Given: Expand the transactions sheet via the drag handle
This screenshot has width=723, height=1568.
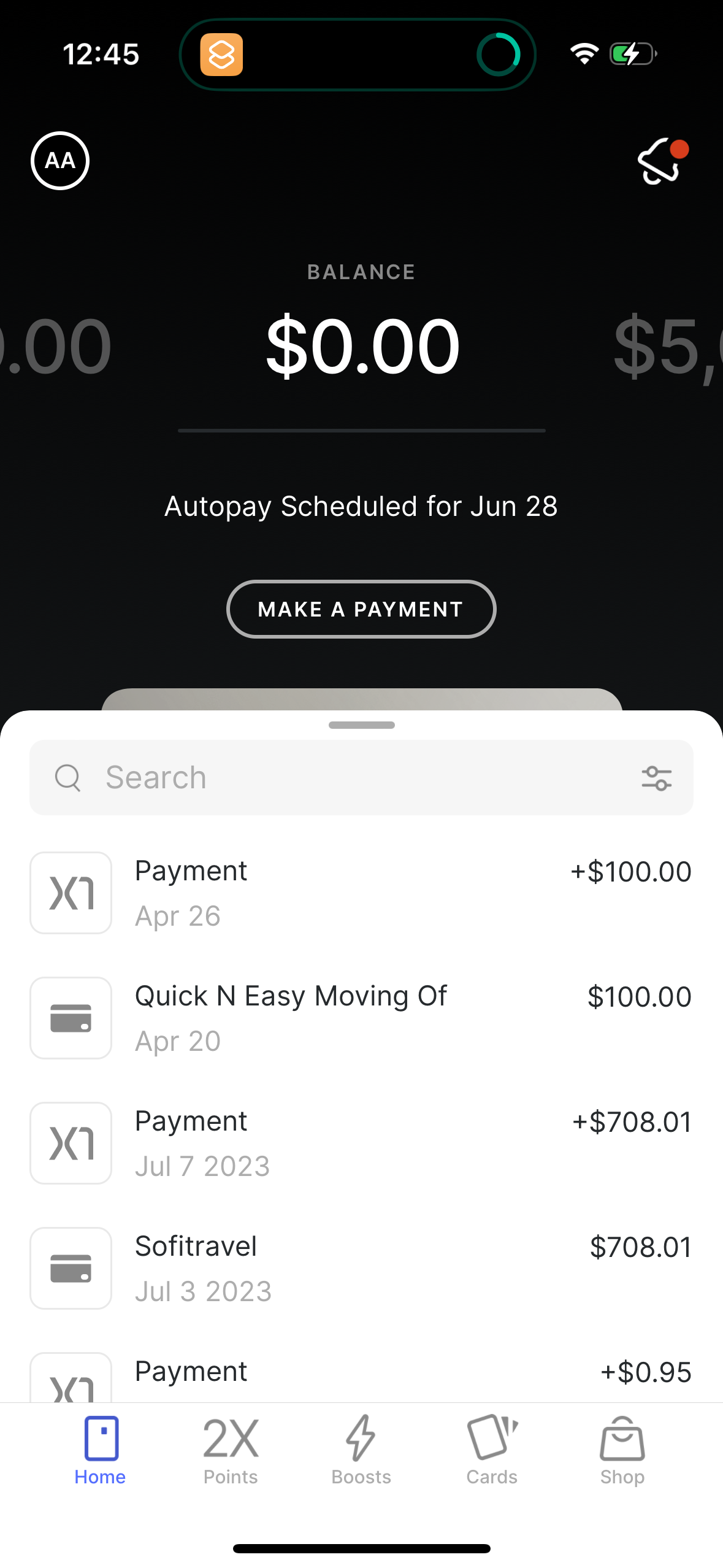Looking at the screenshot, I should 361,724.
